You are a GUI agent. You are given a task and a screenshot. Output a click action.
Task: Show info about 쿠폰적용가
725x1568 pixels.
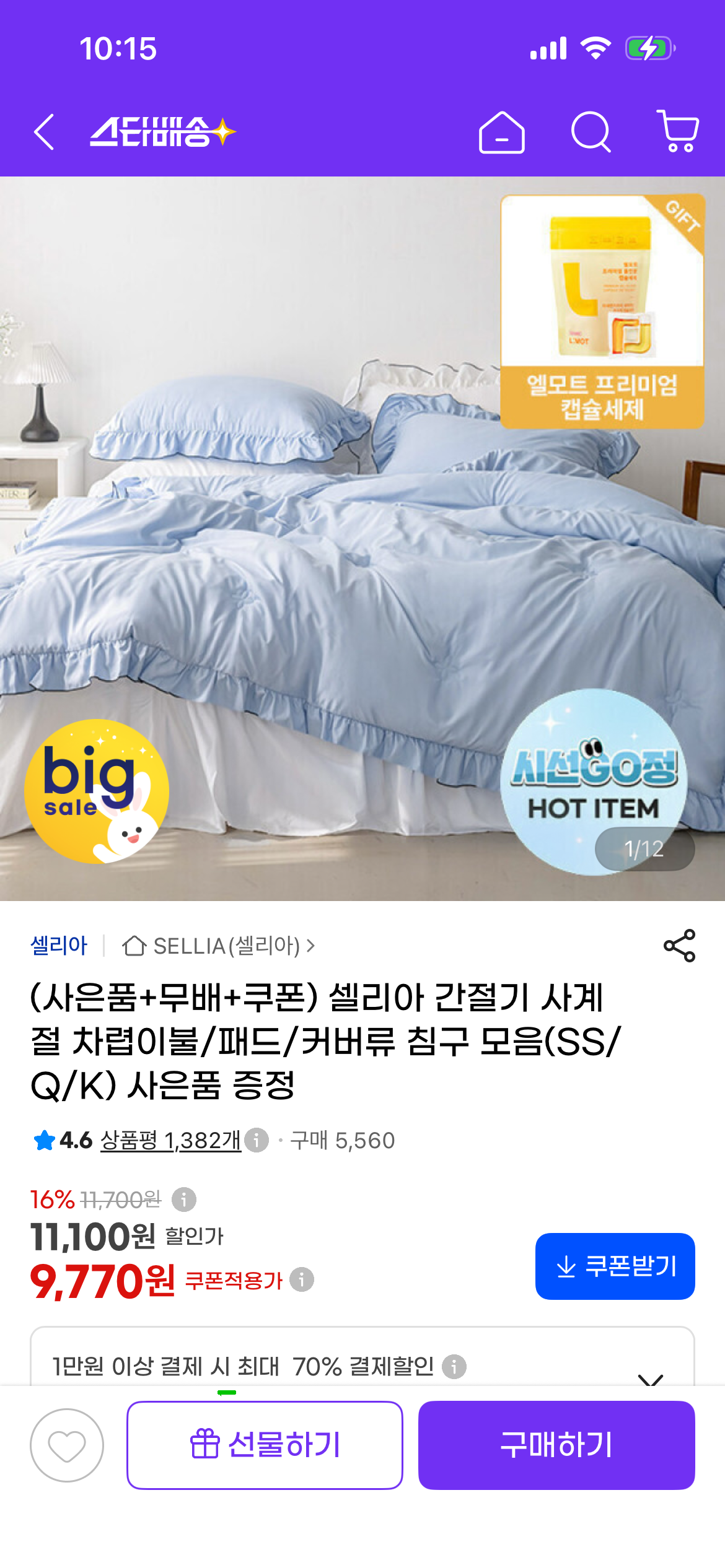[x=302, y=1279]
